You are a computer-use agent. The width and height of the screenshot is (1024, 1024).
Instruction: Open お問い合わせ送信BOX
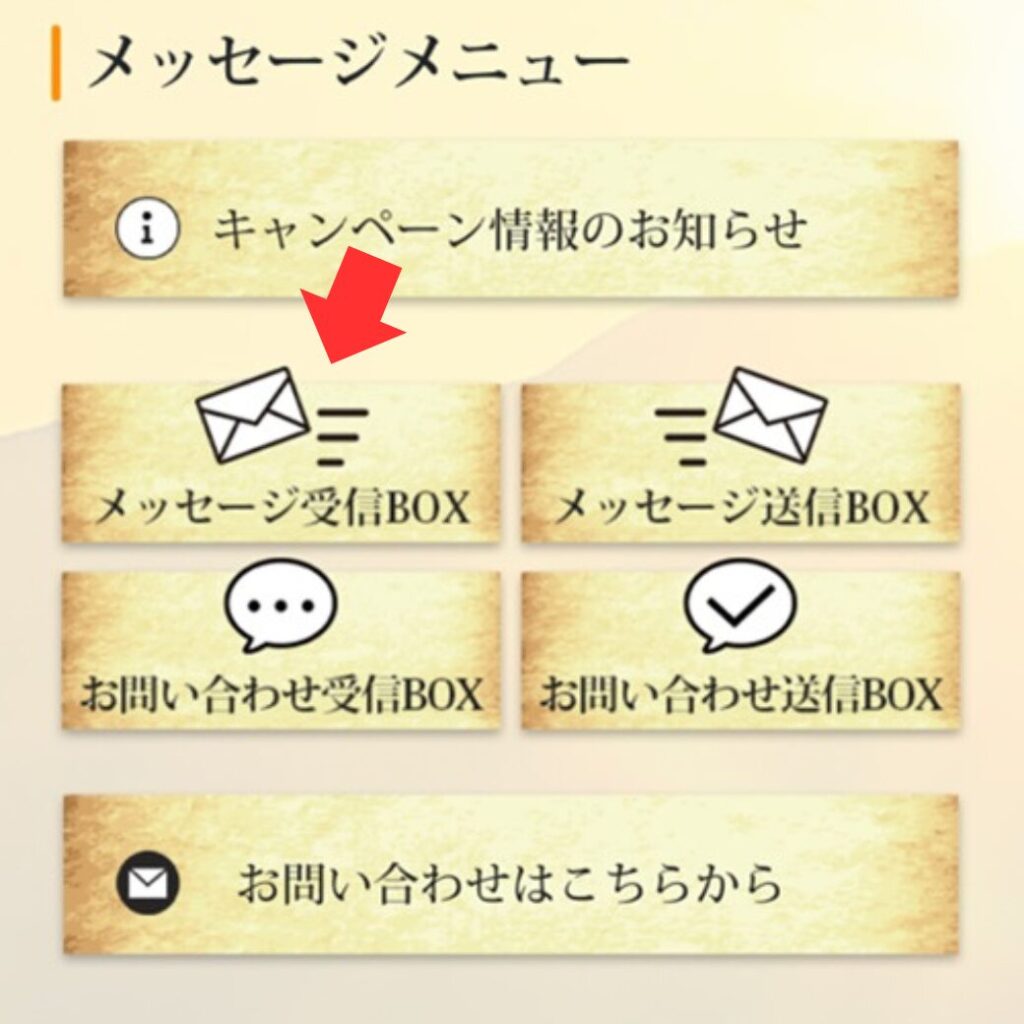tap(741, 650)
